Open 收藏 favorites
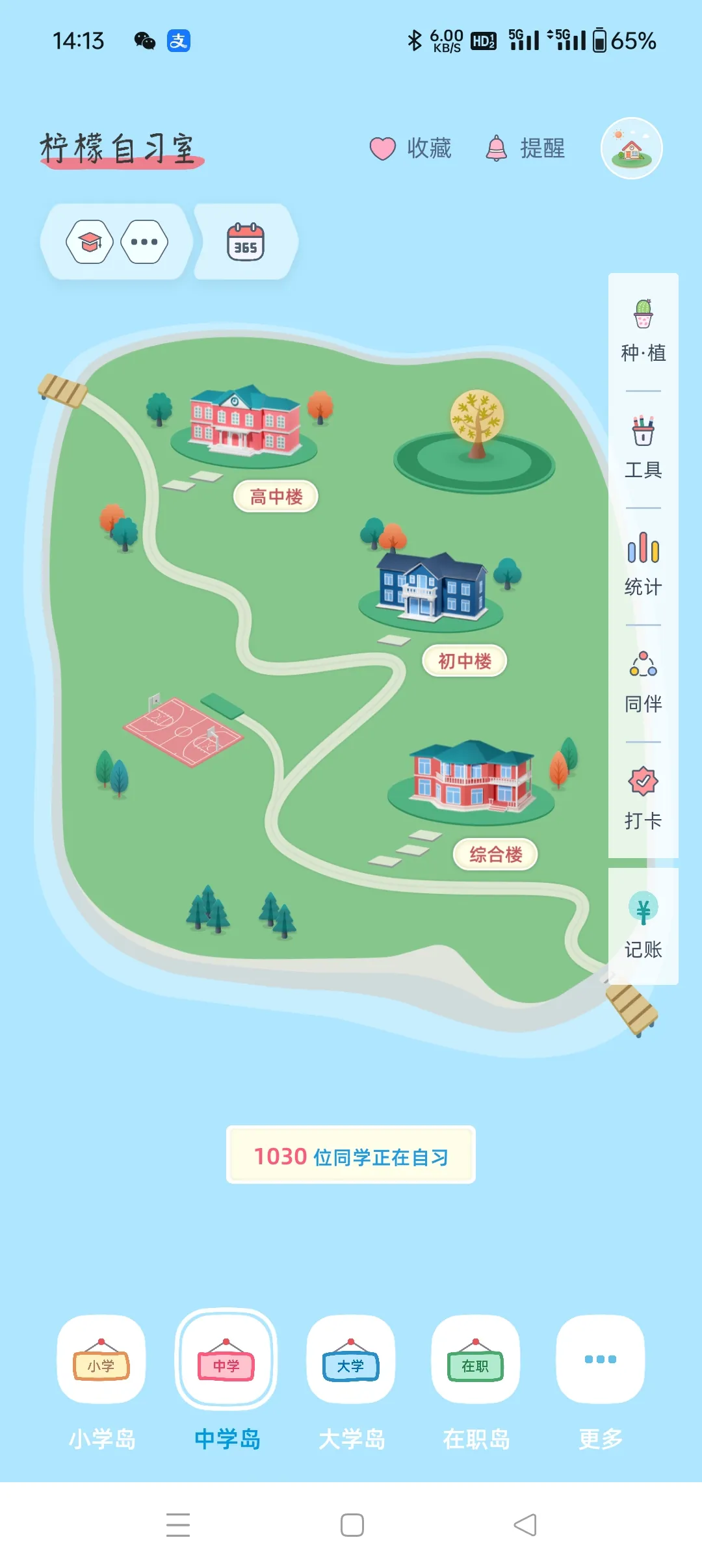Screen dimensions: 702x1568 [411, 148]
